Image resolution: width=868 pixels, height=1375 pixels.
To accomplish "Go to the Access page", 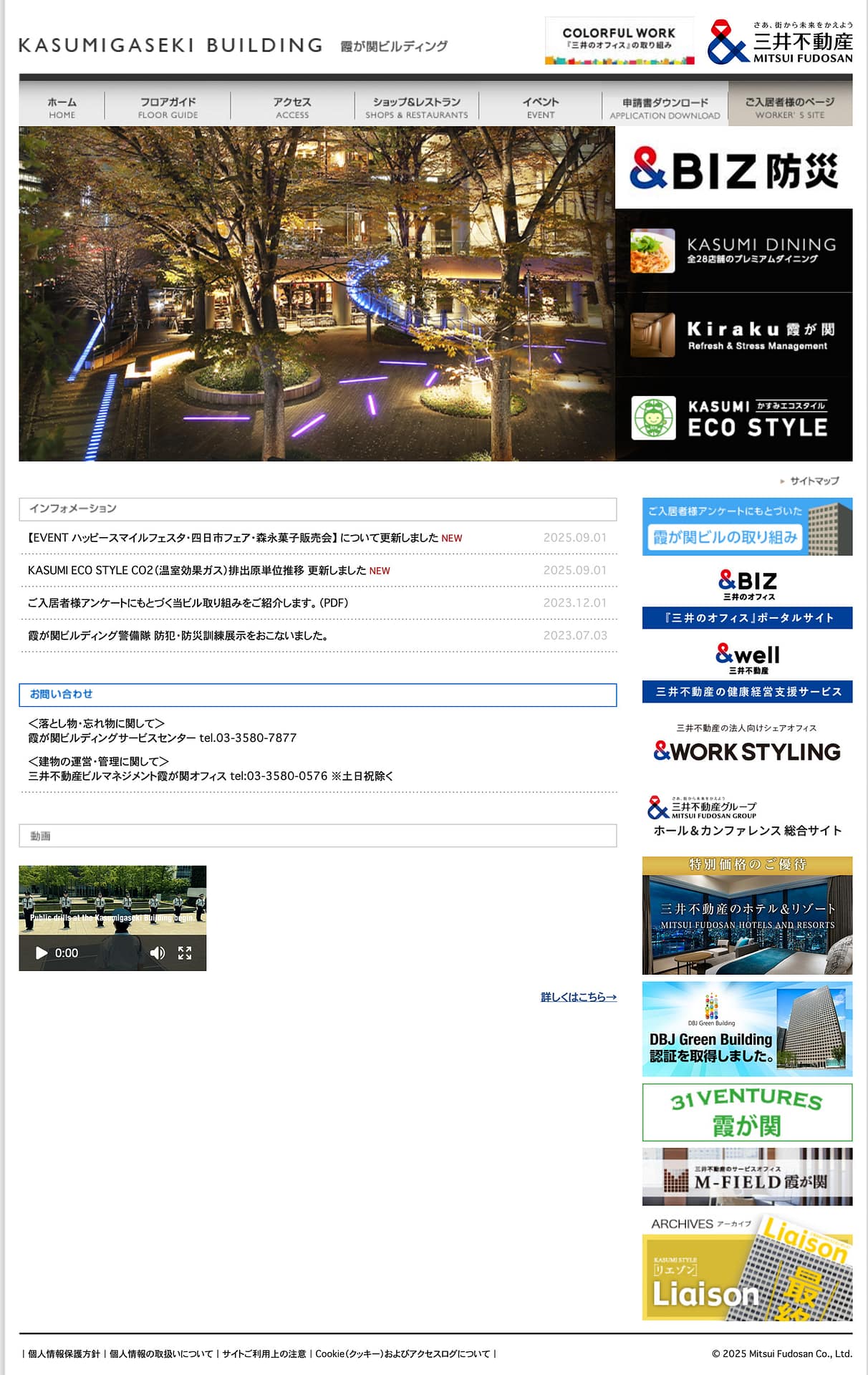I will pos(292,107).
